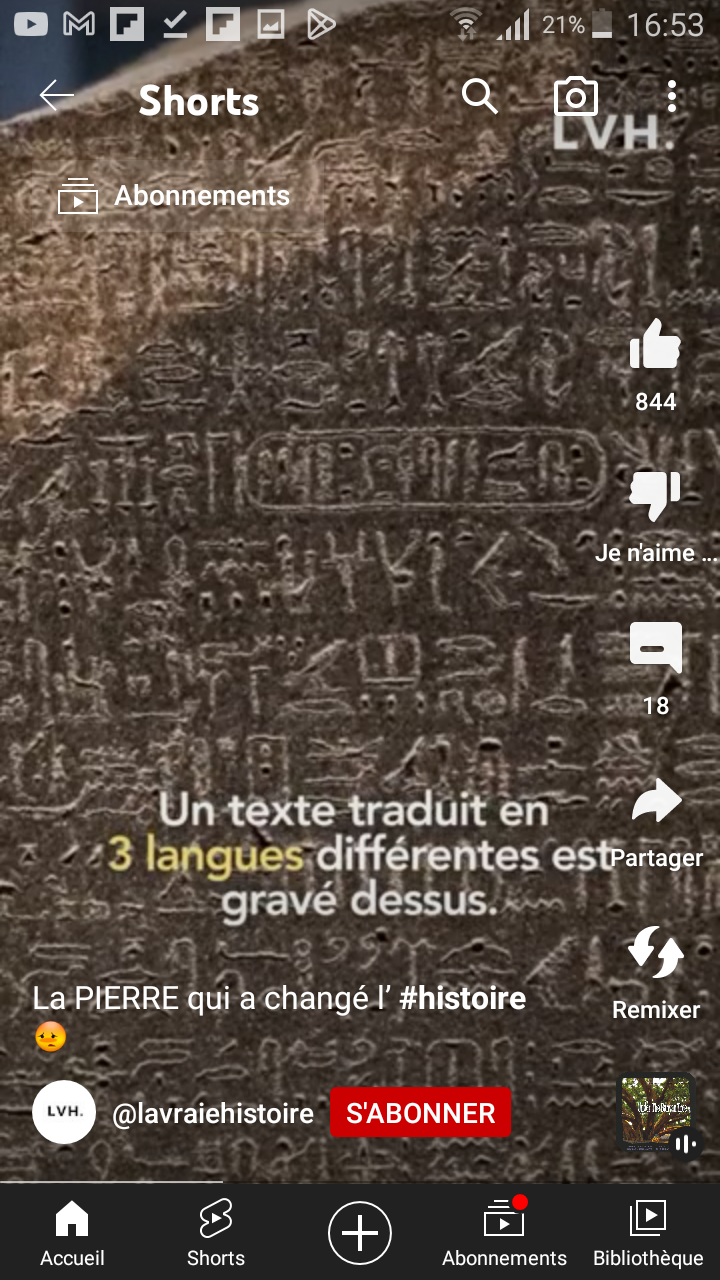Open the camera to create a Short
720x1280 pixels.
576,97
